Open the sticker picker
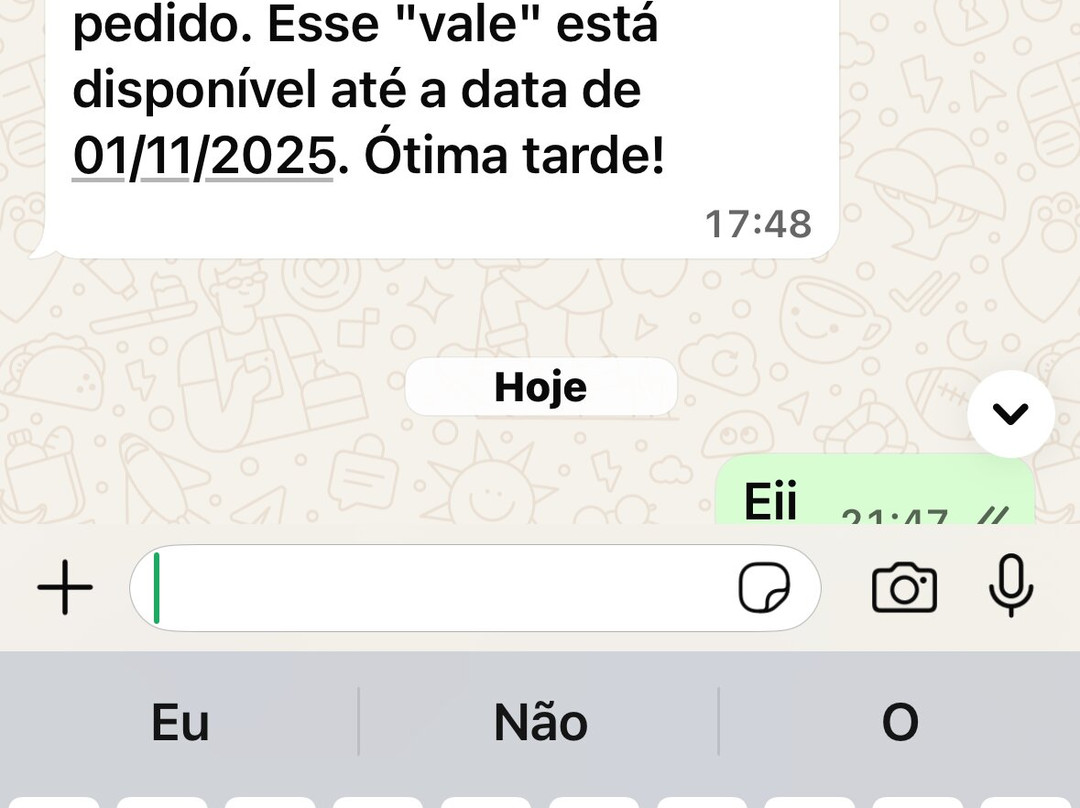1080x808 pixels. [x=764, y=587]
